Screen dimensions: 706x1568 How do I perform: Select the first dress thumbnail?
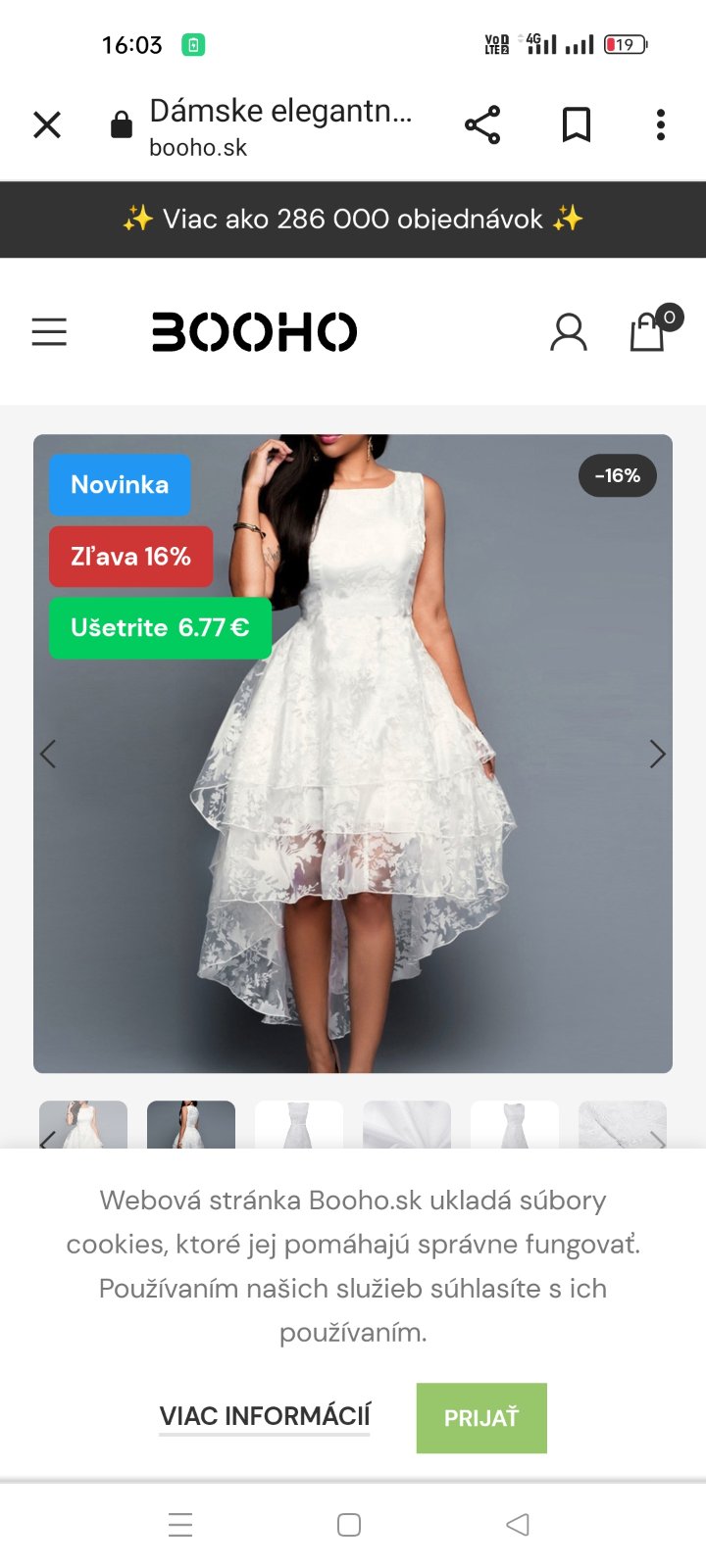83,1124
